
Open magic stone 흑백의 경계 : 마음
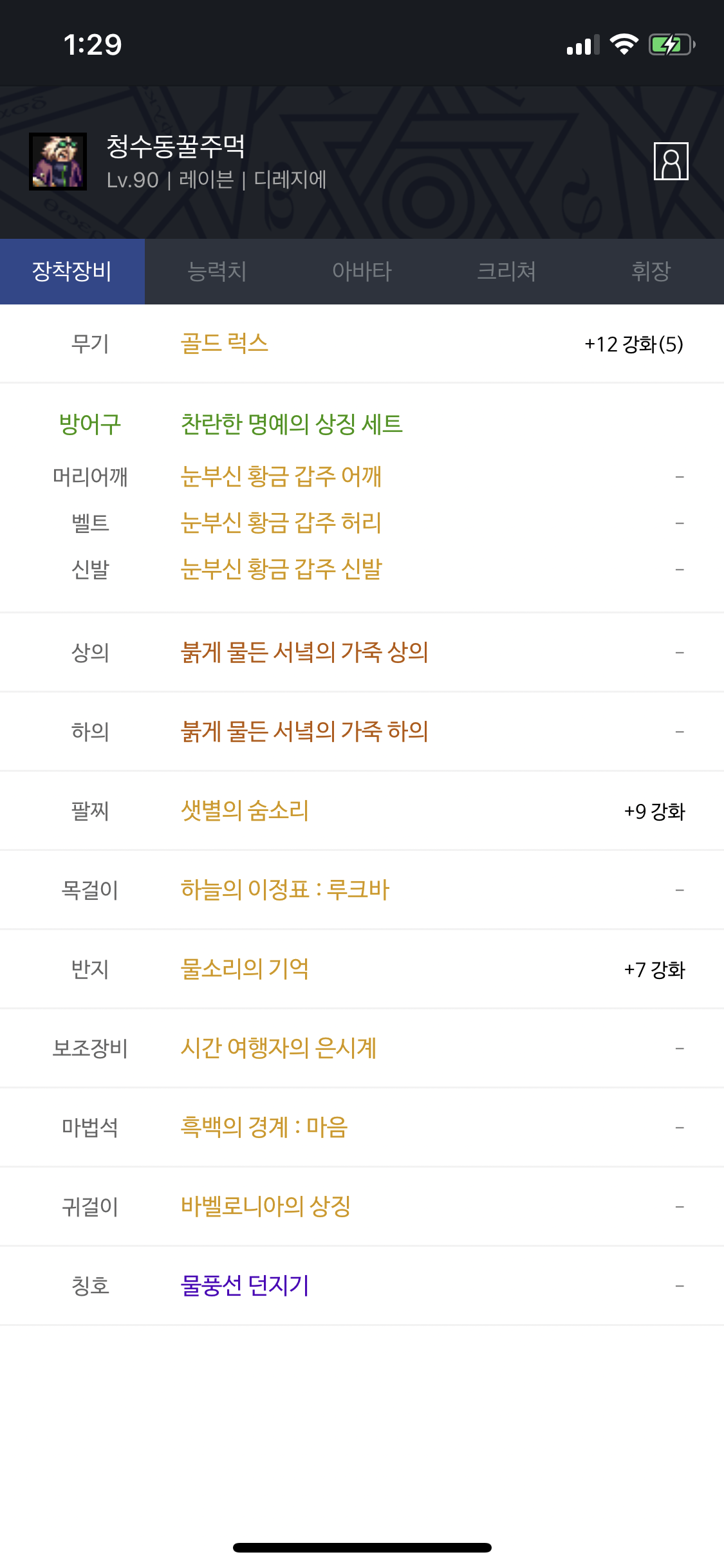(x=264, y=1128)
